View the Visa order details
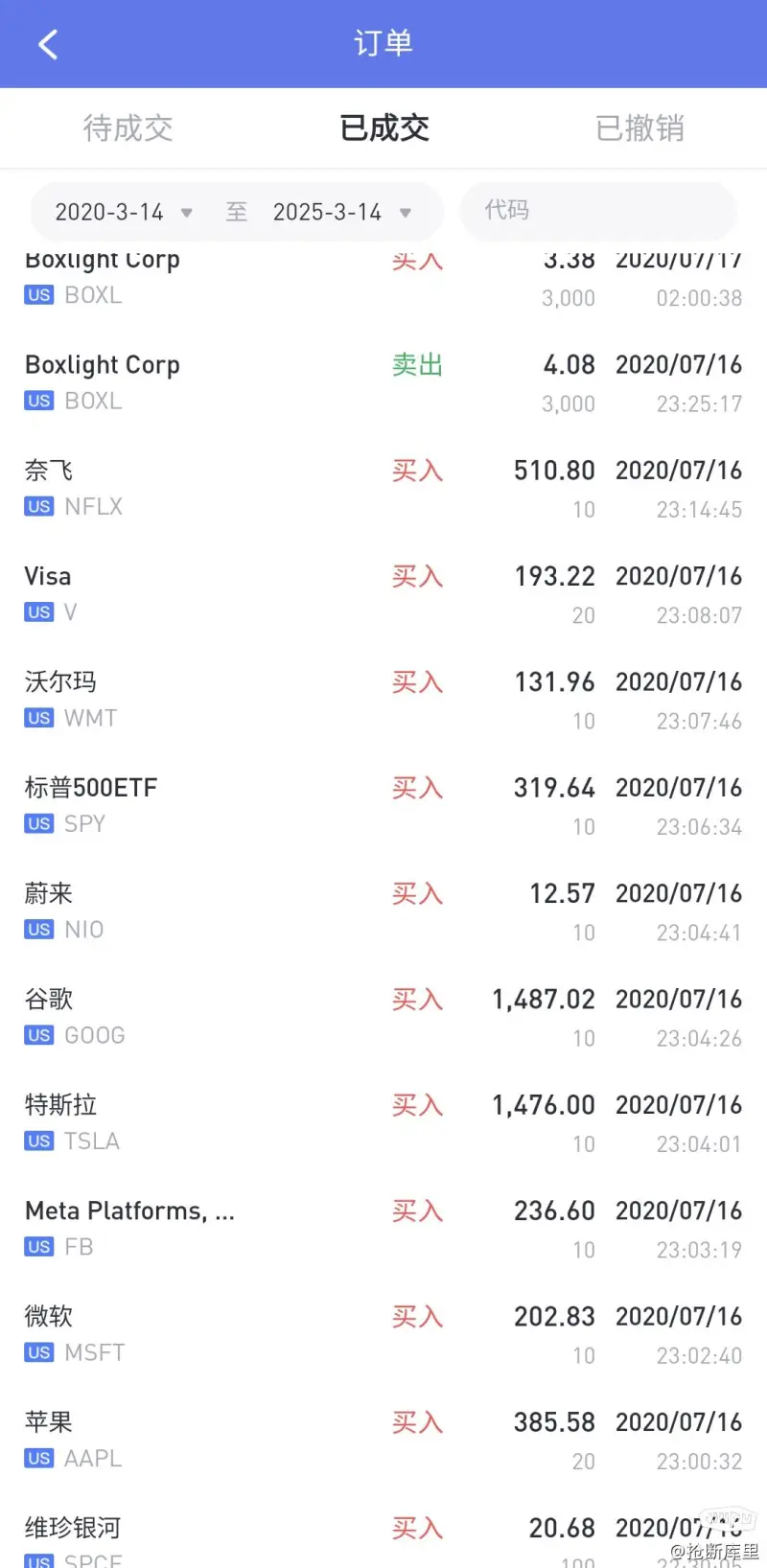 coord(383,593)
